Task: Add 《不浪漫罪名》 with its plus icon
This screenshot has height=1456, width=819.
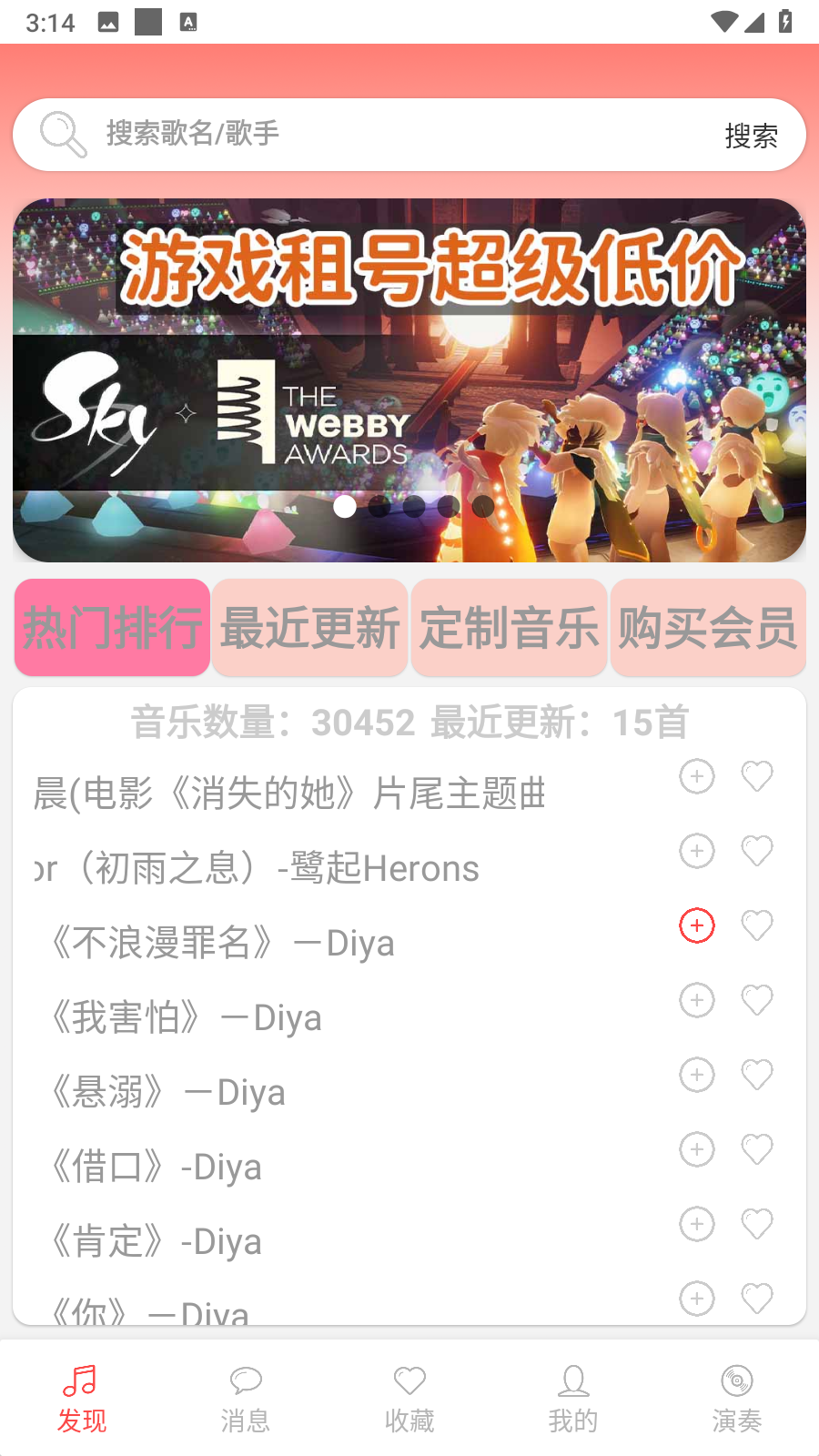Action: pyautogui.click(x=697, y=925)
